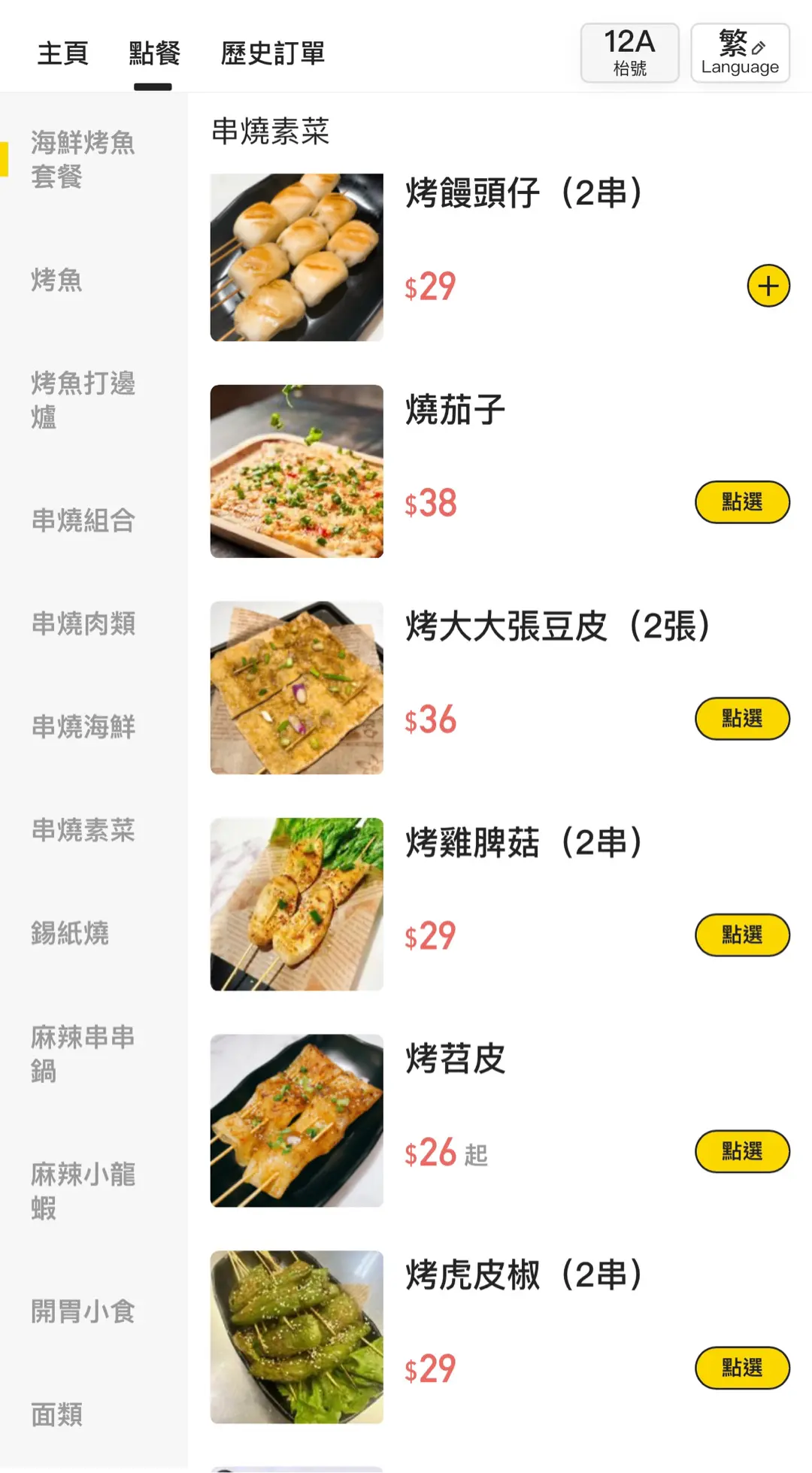Open the 海鮮烤魚套餐 category
This screenshot has width=812, height=1473.
pyautogui.click(x=83, y=159)
